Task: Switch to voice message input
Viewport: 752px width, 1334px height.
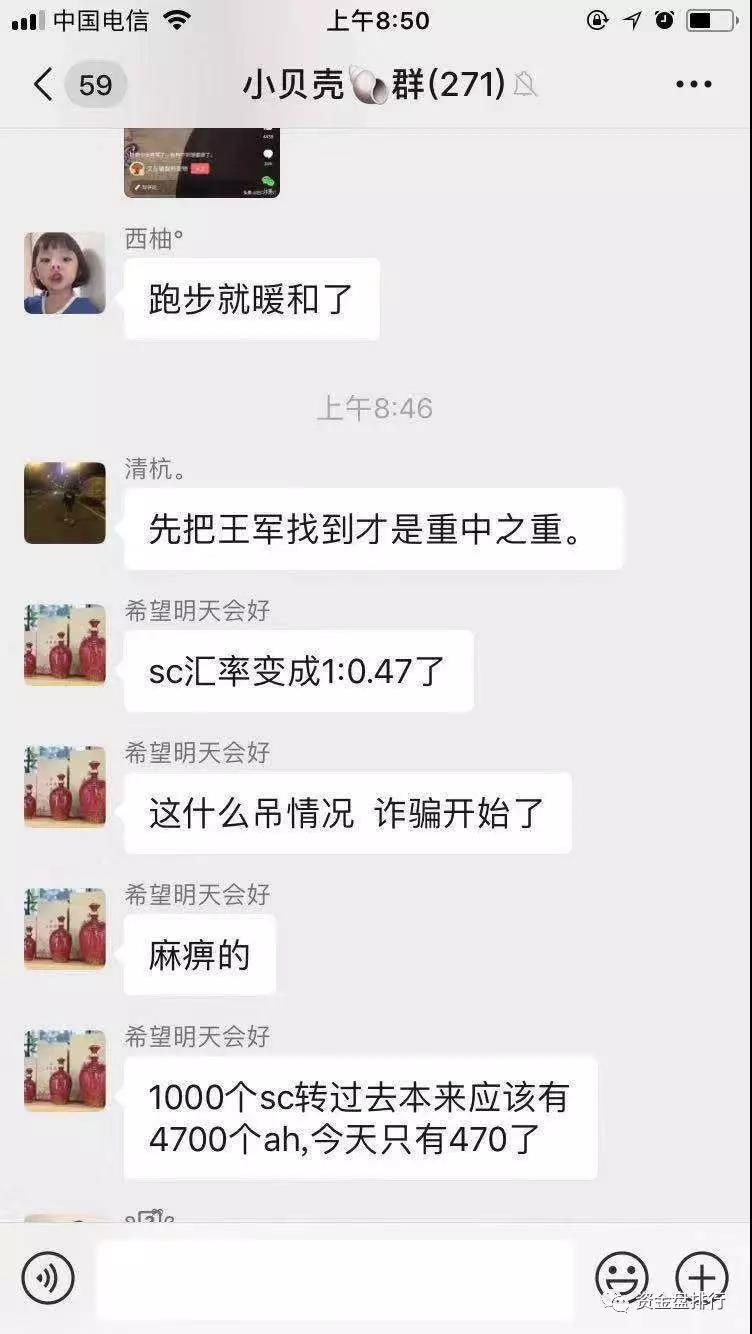Action: coord(48,1277)
